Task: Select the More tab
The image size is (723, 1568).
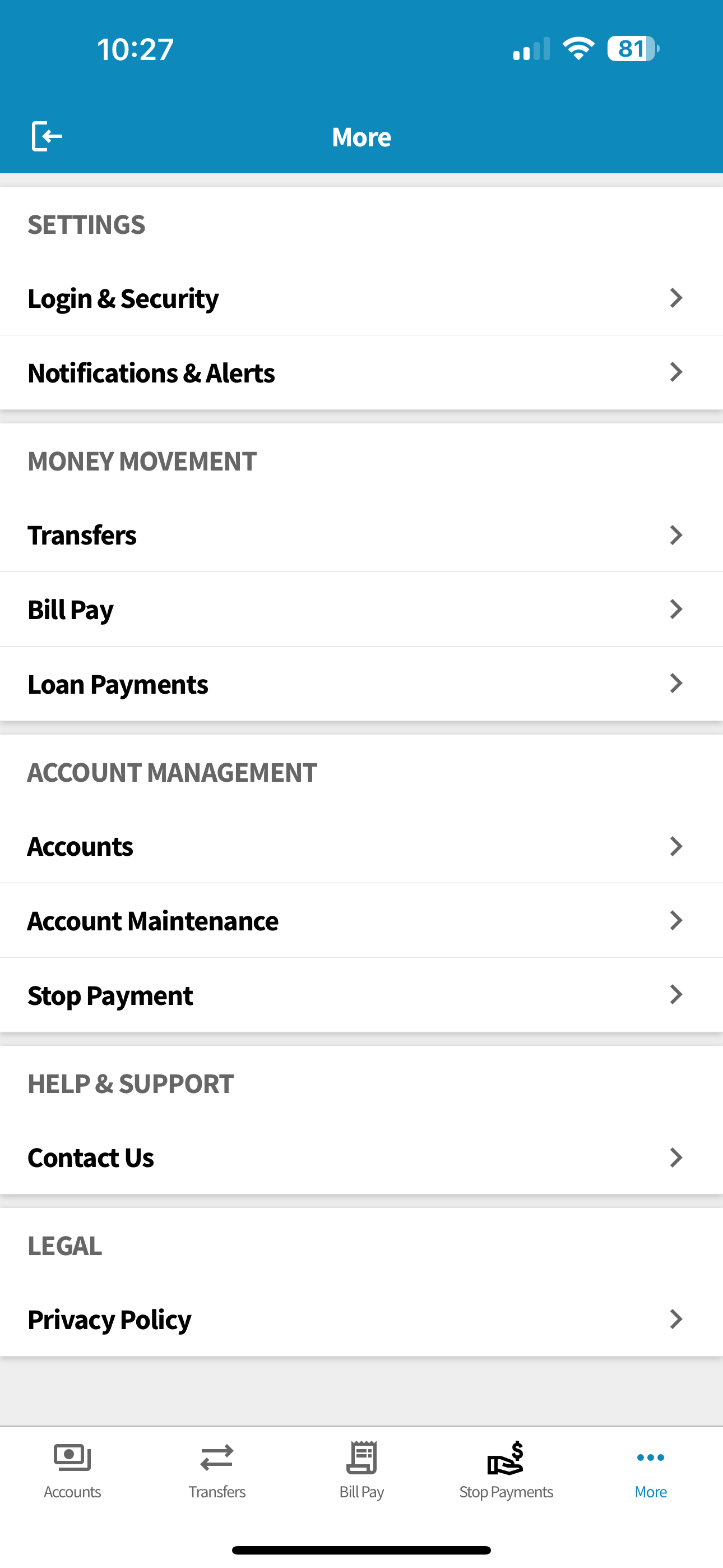Action: click(651, 1470)
